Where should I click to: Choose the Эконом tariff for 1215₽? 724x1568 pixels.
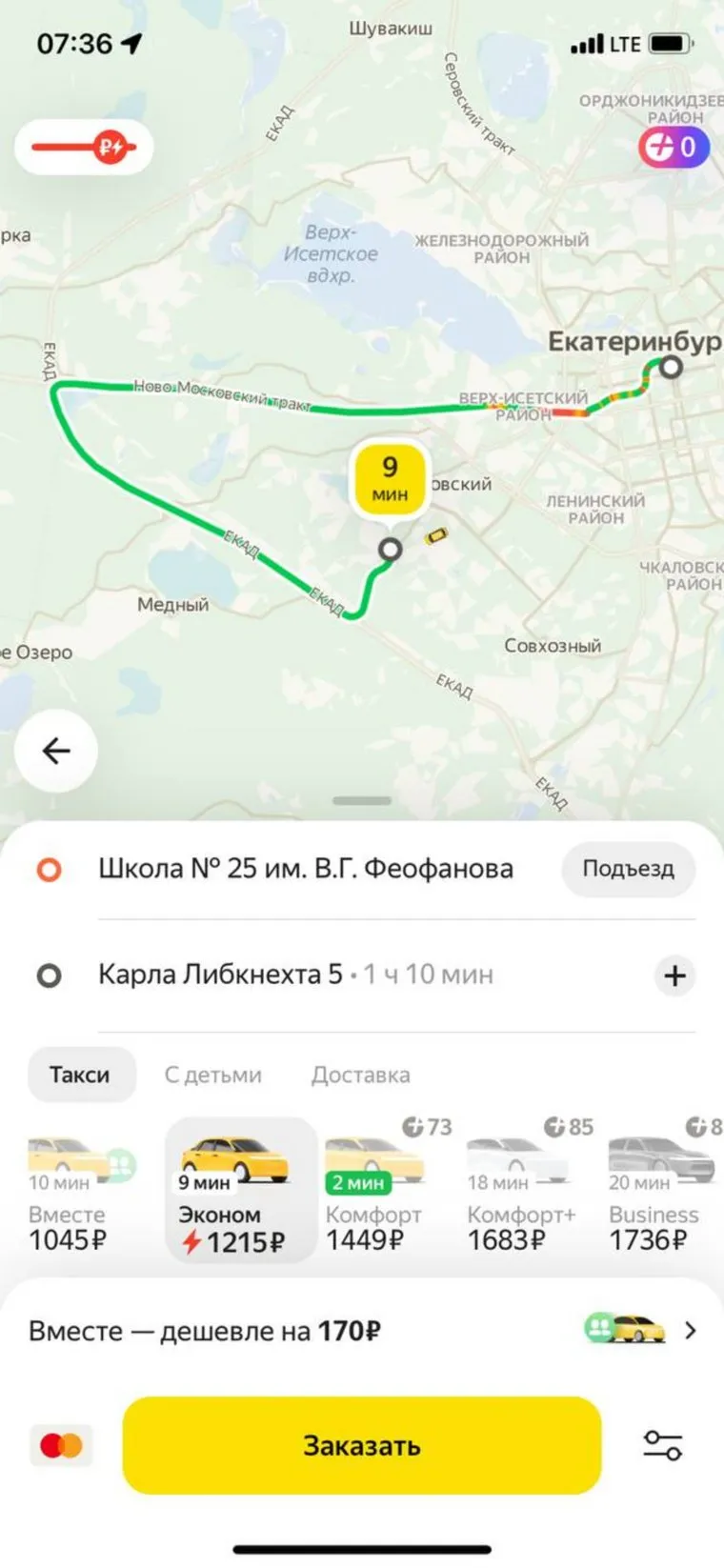pyautogui.click(x=239, y=1191)
